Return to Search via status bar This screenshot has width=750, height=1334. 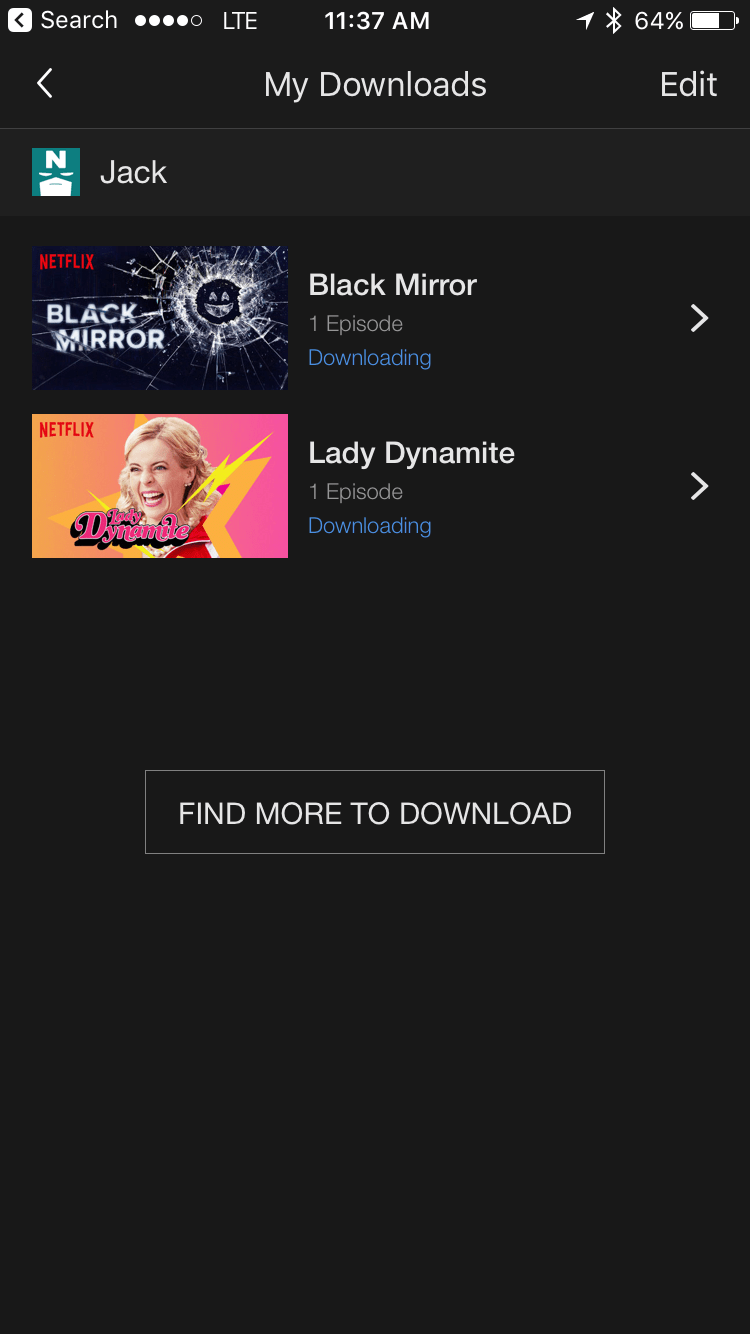[x=62, y=20]
